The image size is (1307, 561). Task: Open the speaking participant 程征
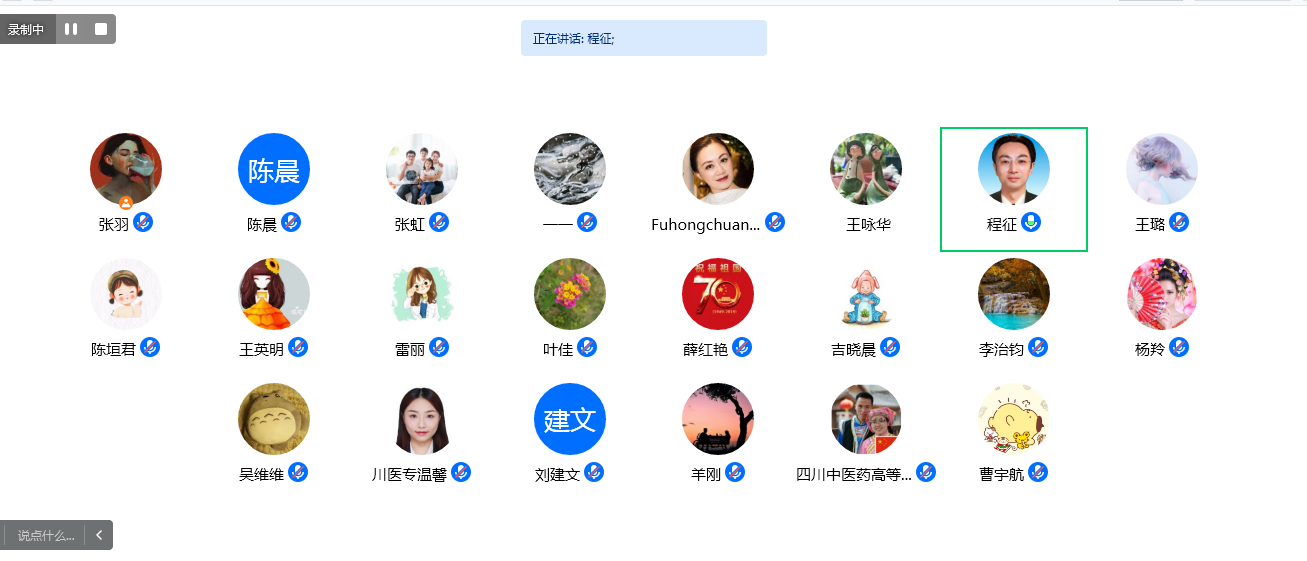tap(1014, 169)
